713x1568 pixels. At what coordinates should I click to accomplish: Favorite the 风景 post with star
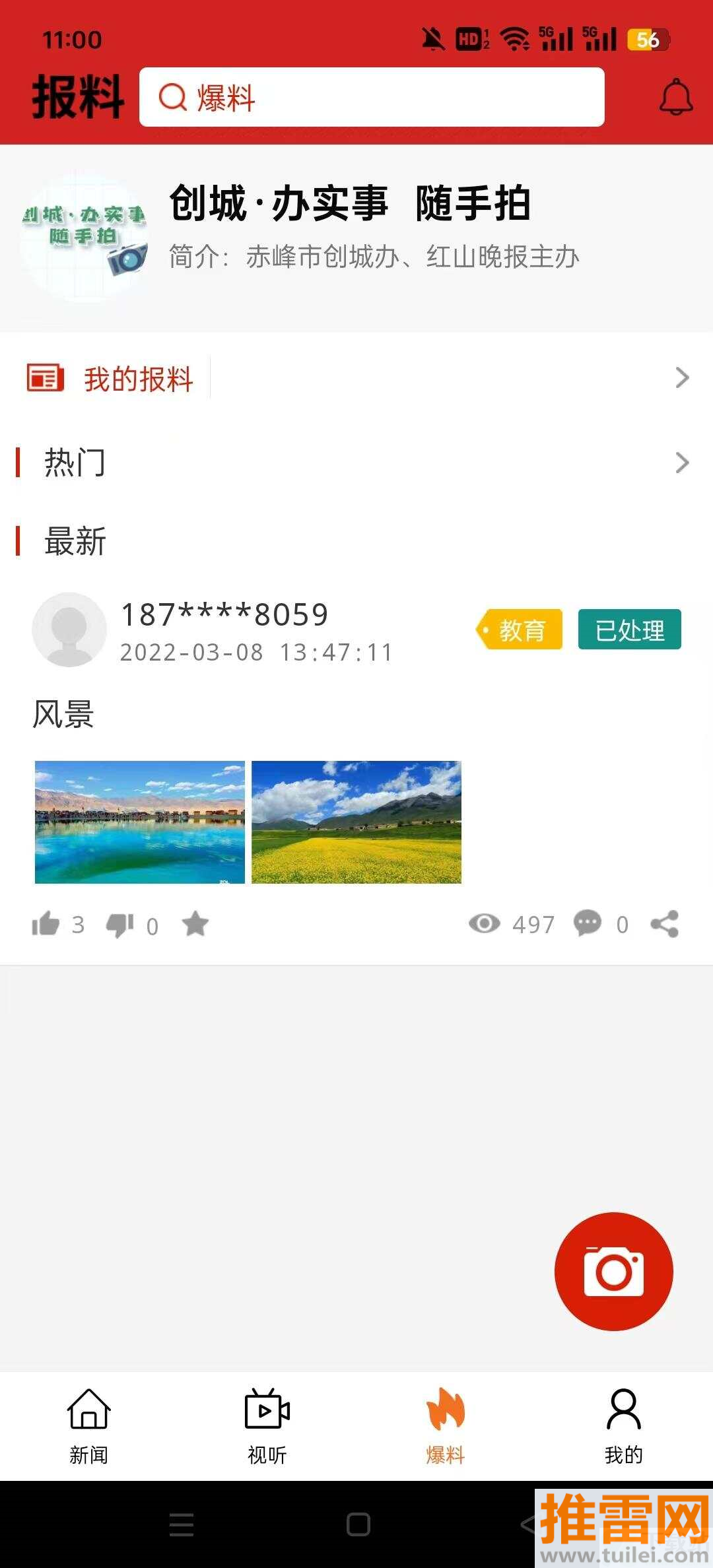[195, 924]
